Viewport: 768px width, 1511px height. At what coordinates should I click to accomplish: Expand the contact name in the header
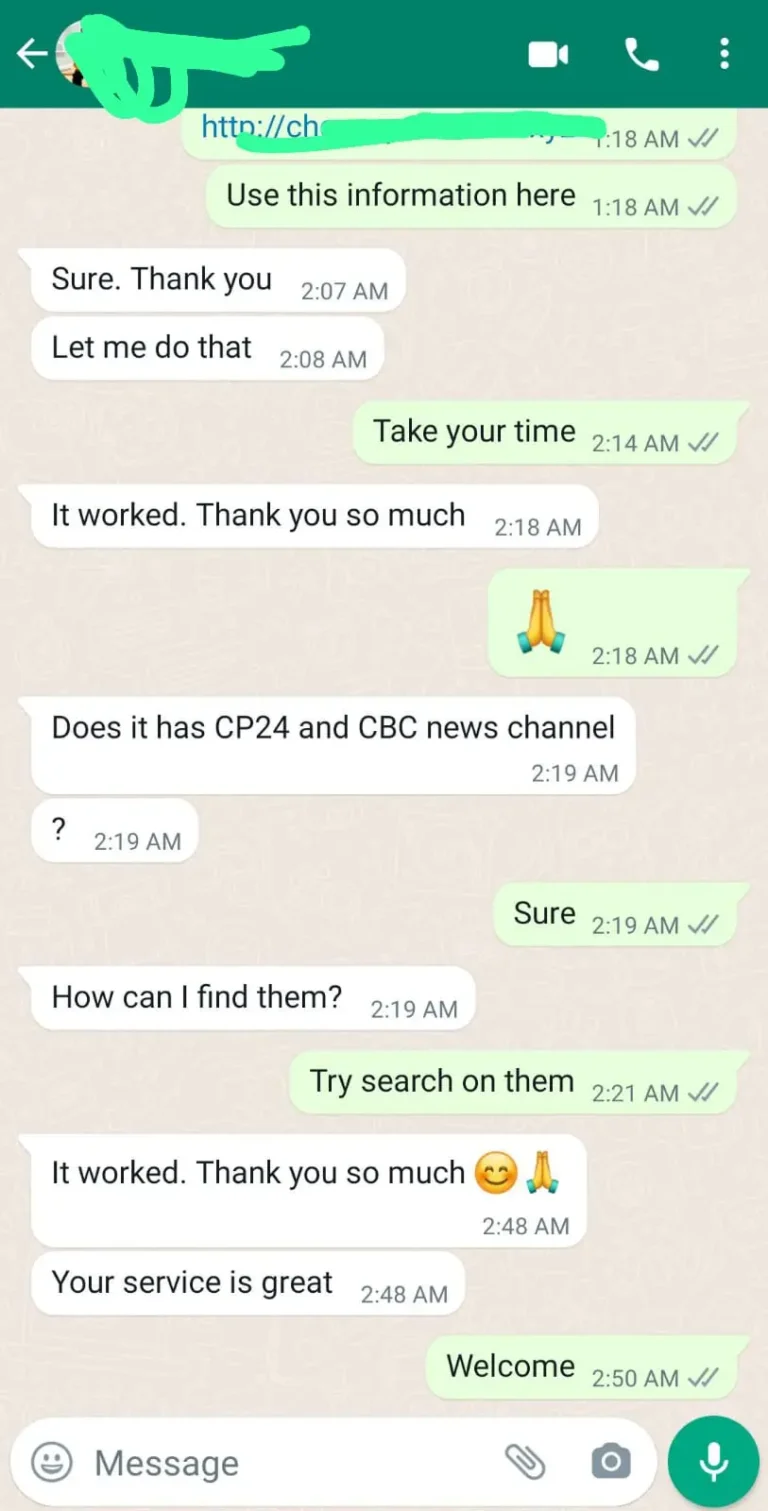pos(200,55)
